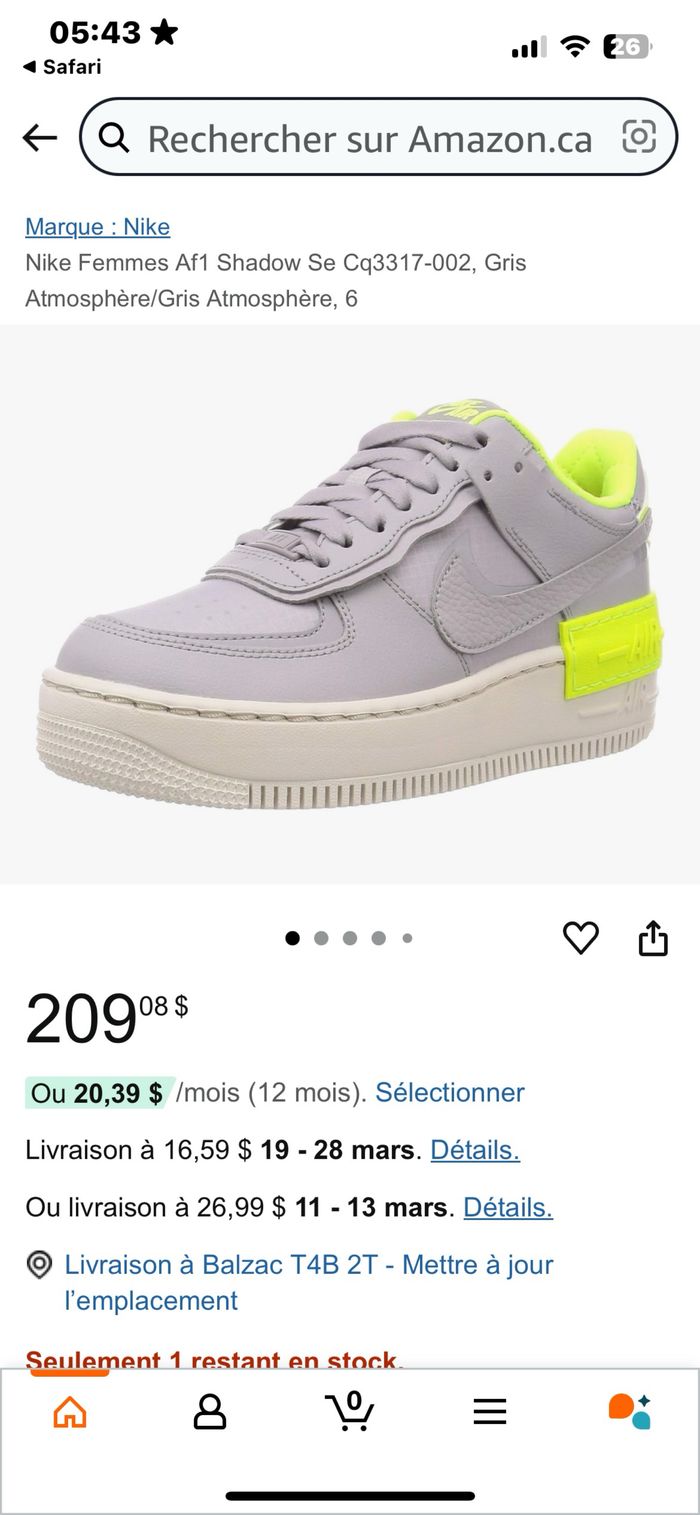
Task: Add this shoe to the wish list
Action: (580, 938)
